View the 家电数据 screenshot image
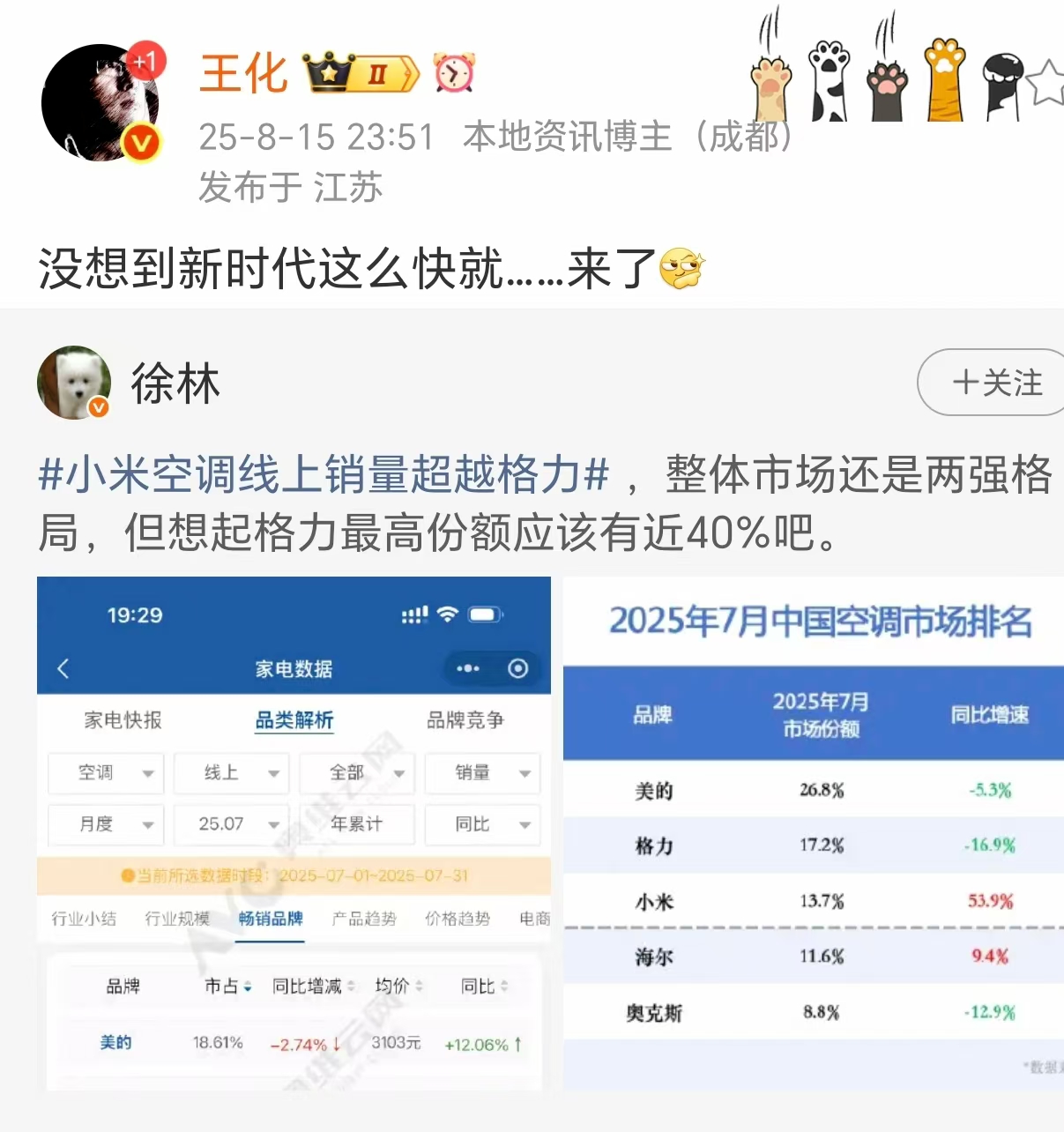The image size is (1064, 1132). (294, 832)
